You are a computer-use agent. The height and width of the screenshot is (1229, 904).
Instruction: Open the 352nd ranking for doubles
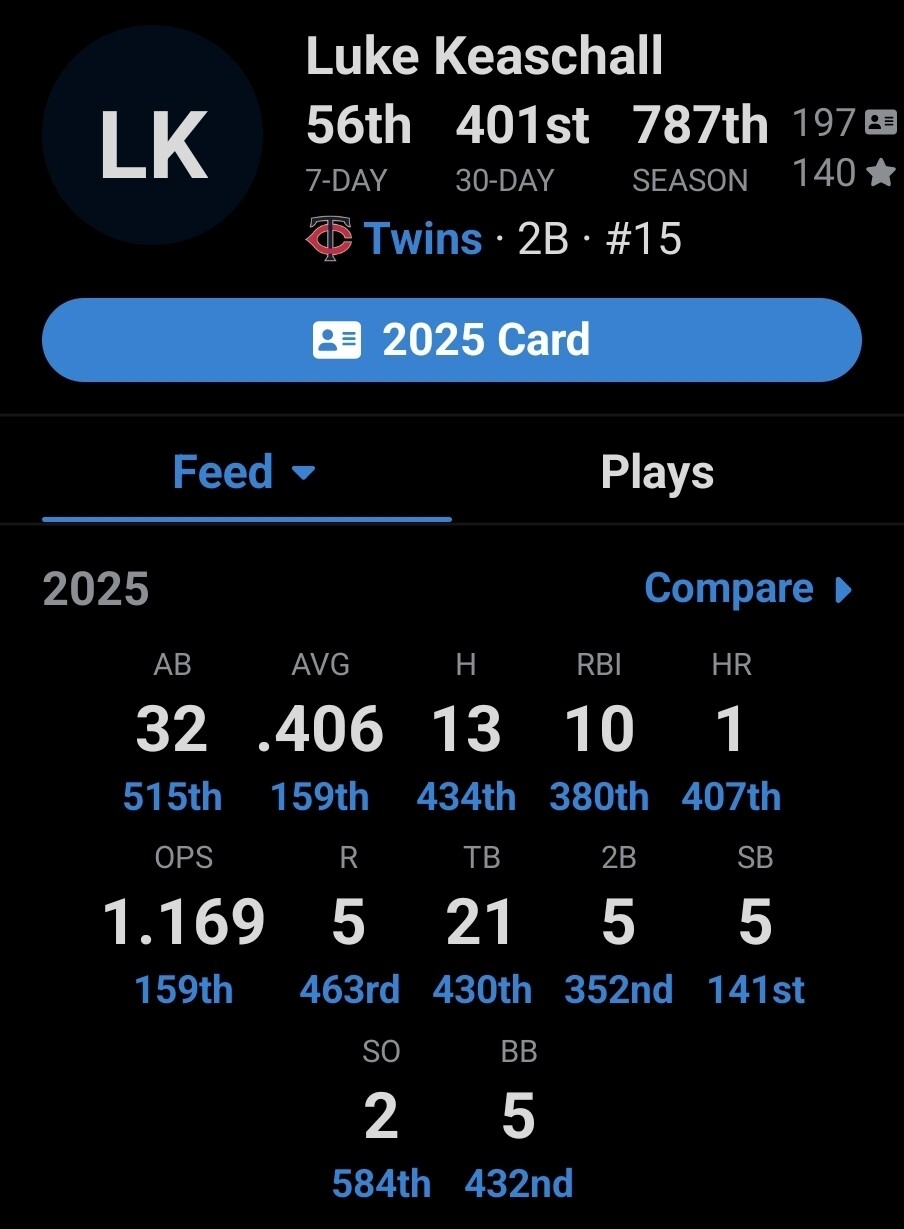[x=618, y=991]
